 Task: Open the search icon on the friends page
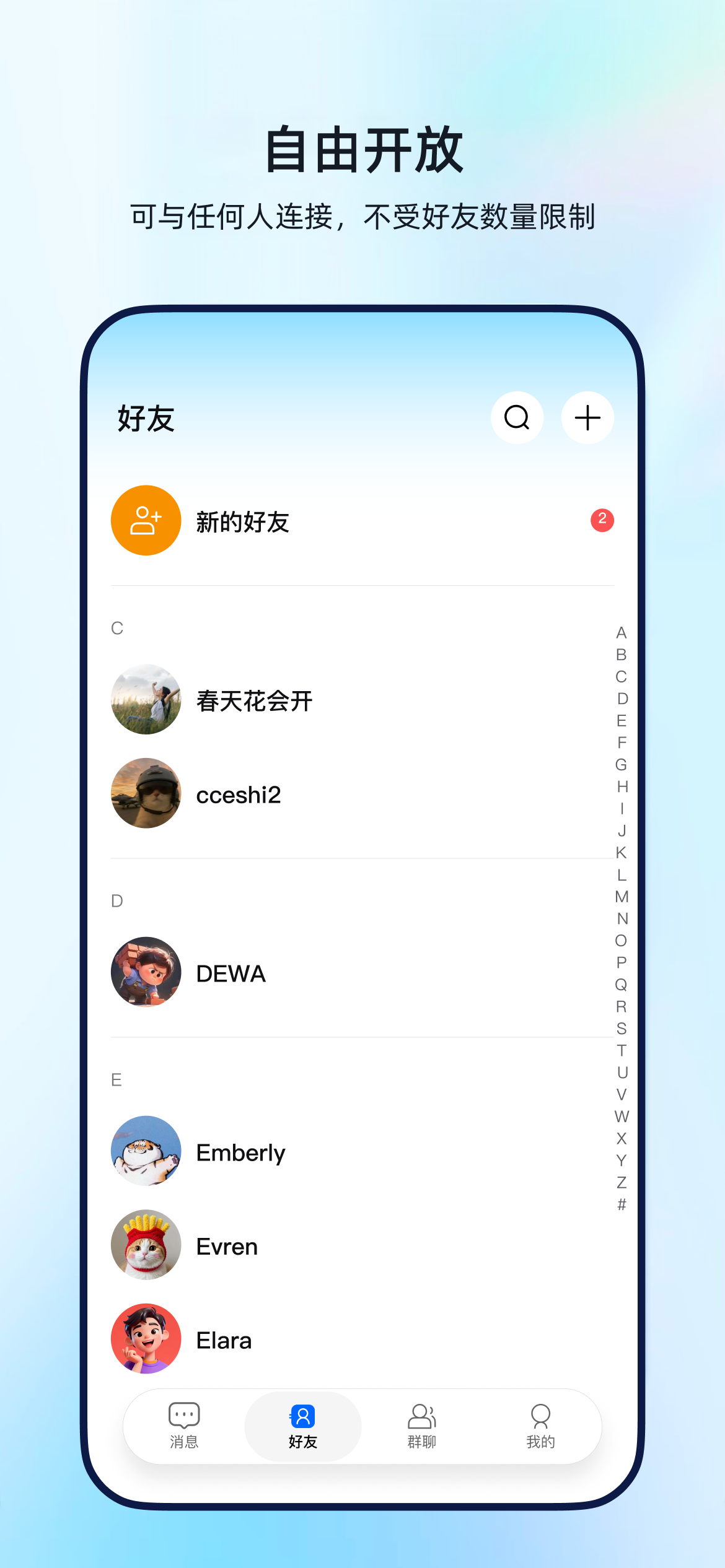click(x=518, y=417)
